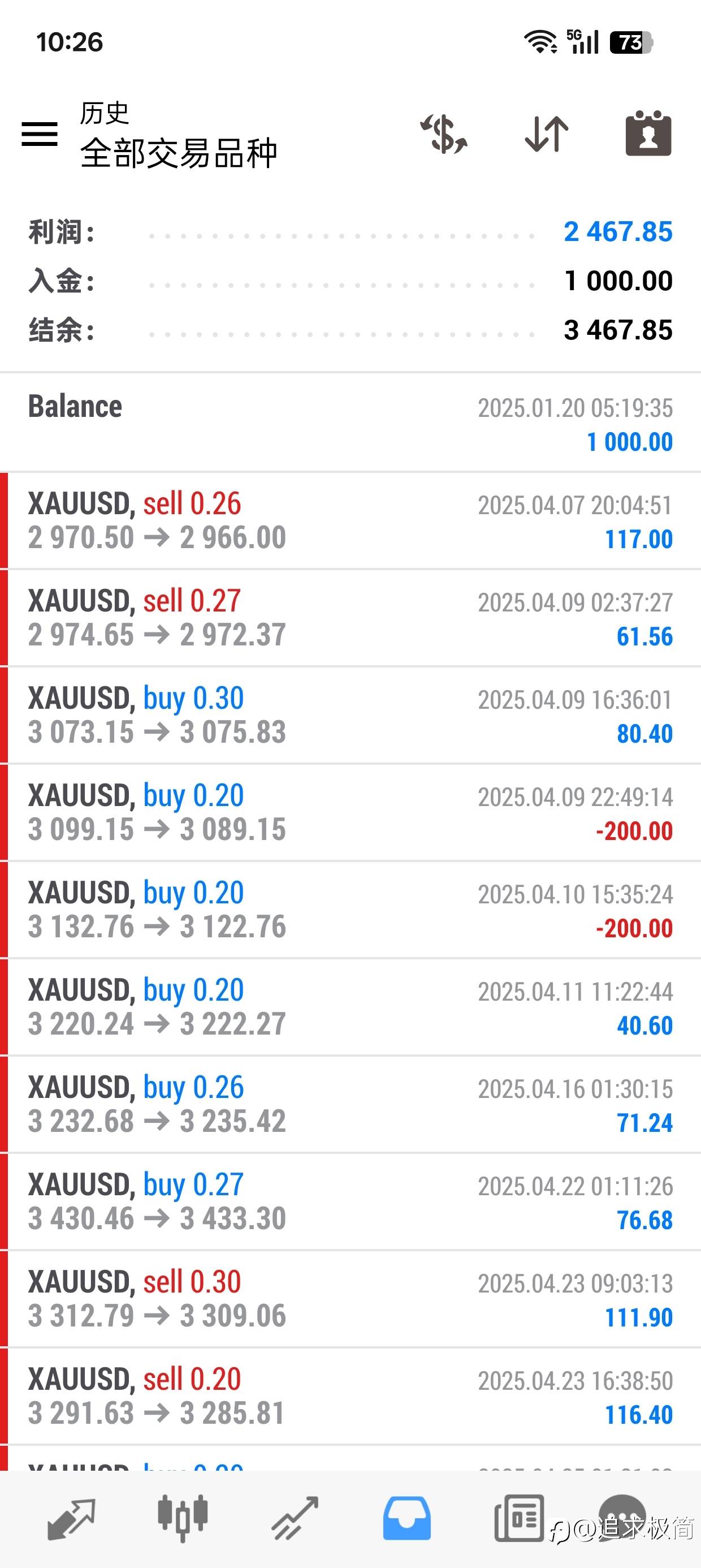Open the XAUUSD buy 0.27 trade

pos(350,1203)
